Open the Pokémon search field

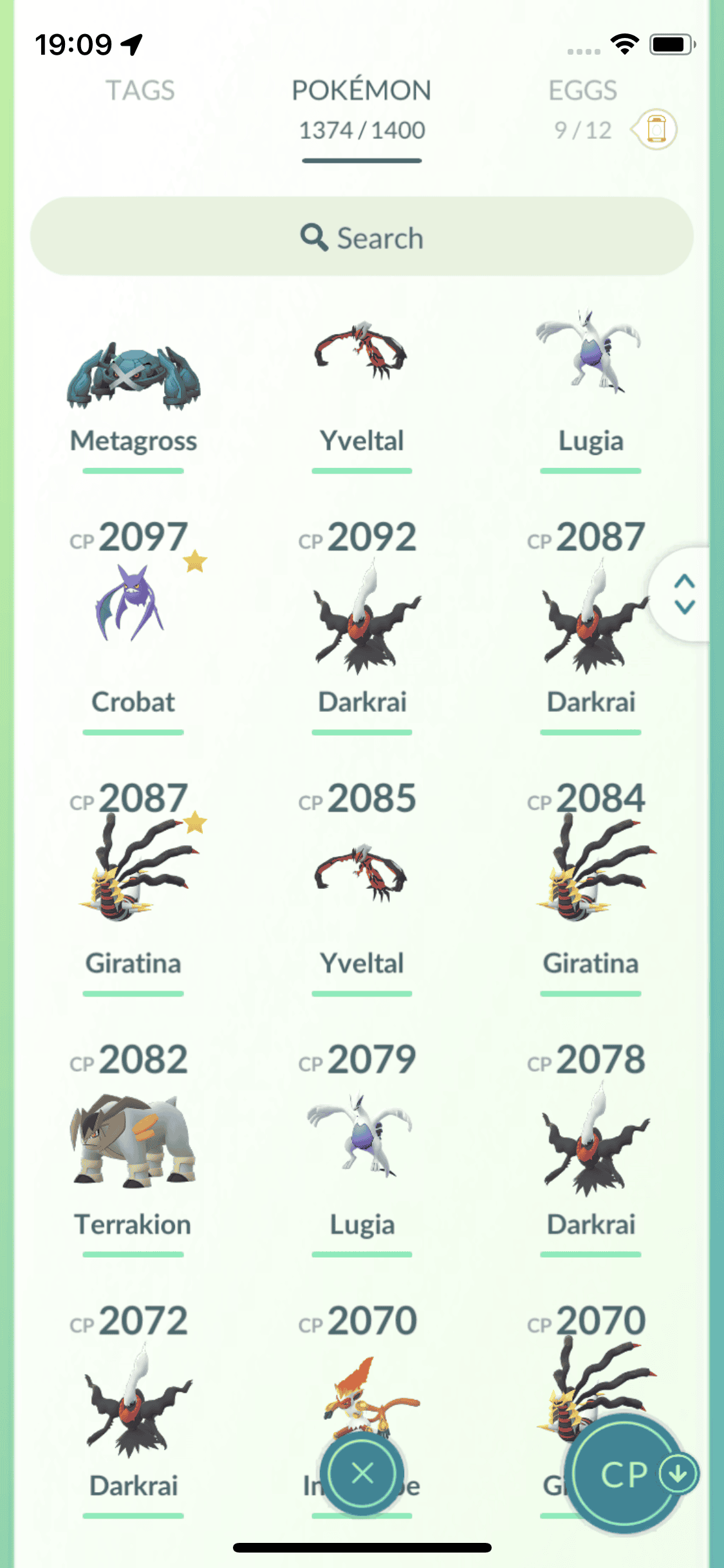(x=362, y=237)
